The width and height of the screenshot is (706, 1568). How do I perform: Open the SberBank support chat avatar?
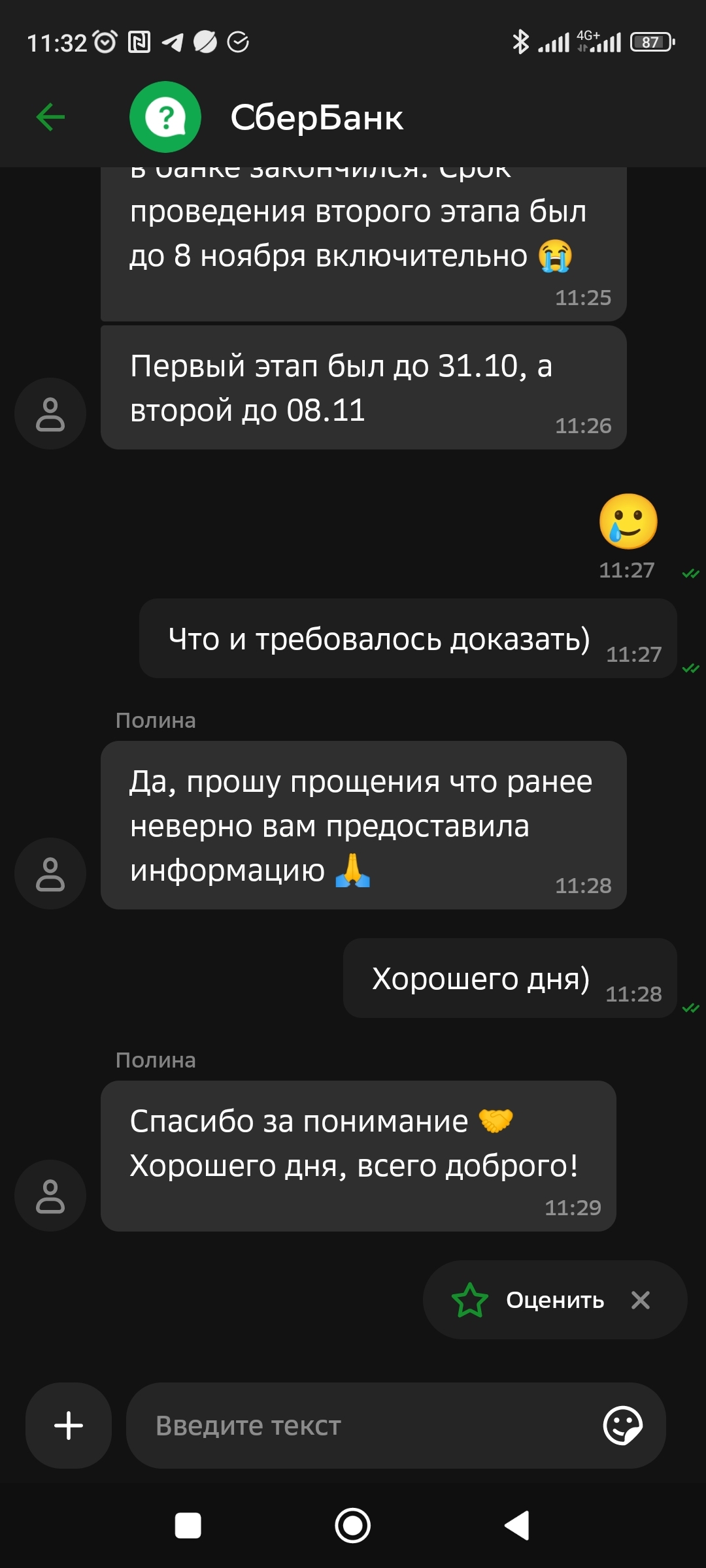click(165, 118)
